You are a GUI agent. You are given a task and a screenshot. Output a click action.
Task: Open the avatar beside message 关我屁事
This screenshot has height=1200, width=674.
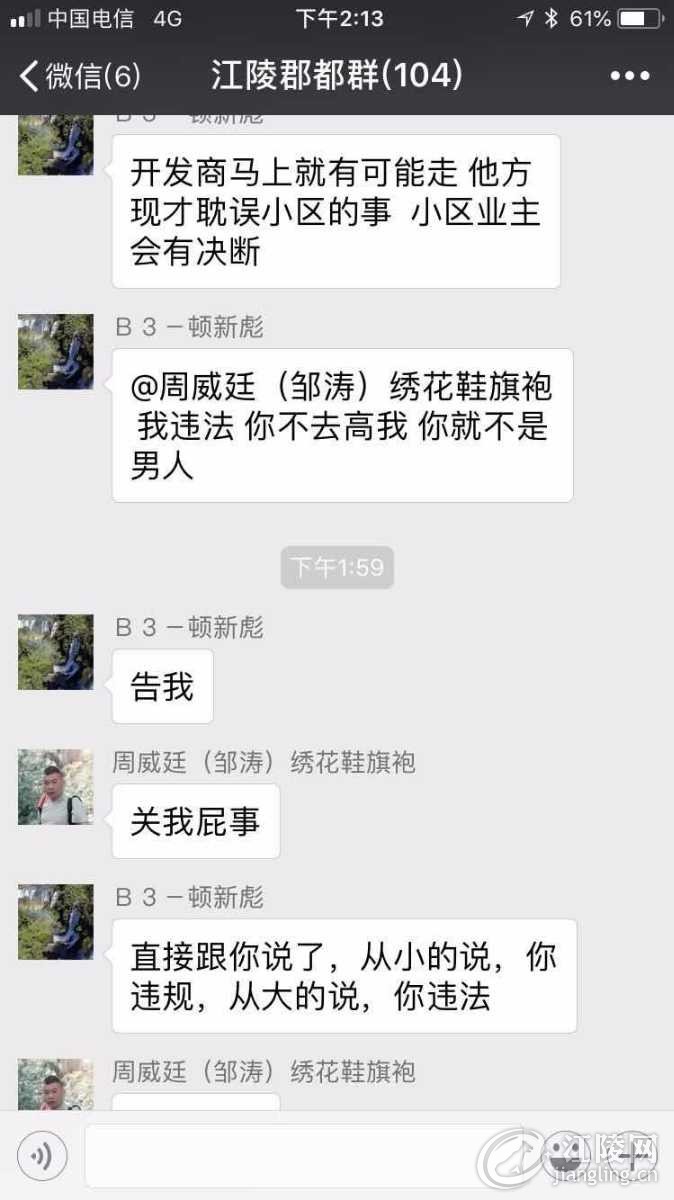tap(55, 787)
